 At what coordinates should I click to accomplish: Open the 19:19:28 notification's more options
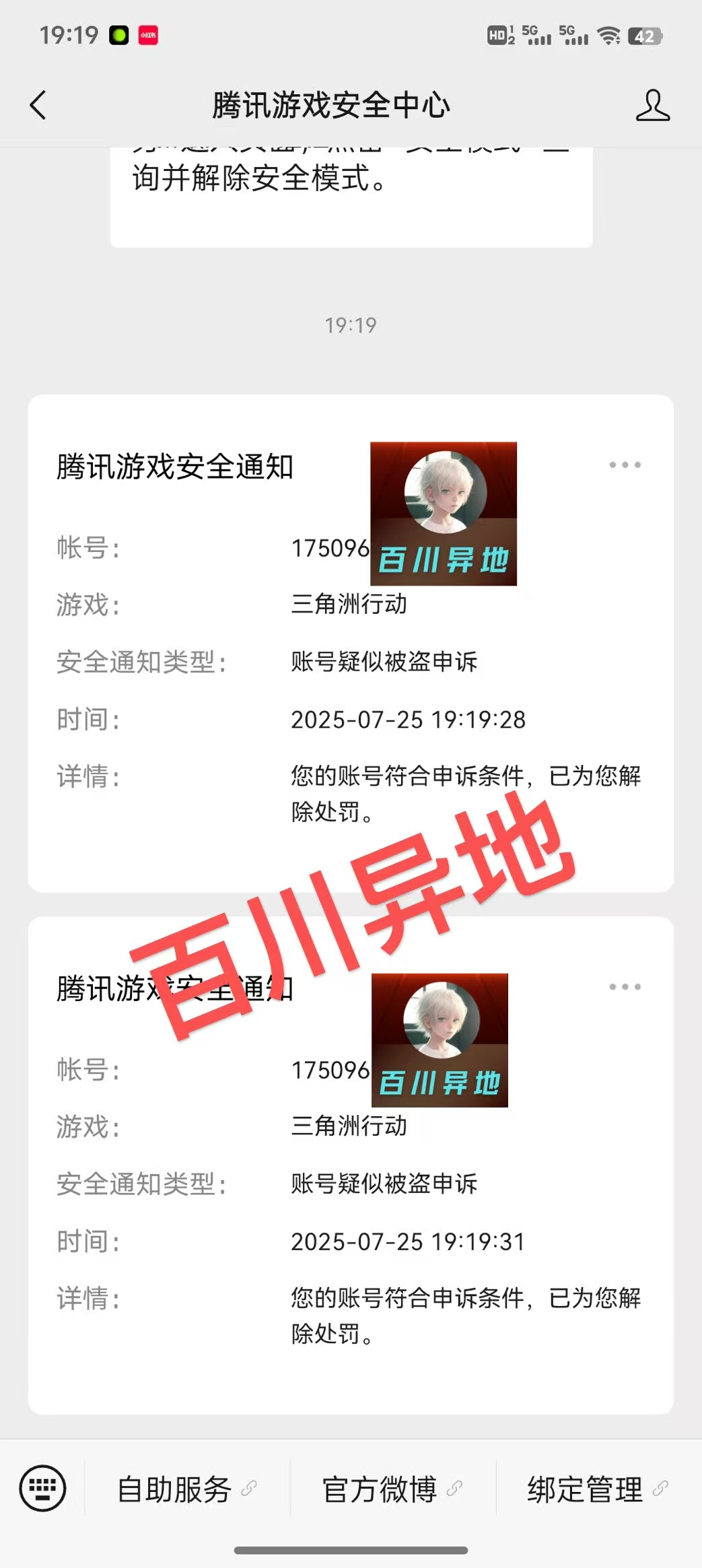point(625,465)
